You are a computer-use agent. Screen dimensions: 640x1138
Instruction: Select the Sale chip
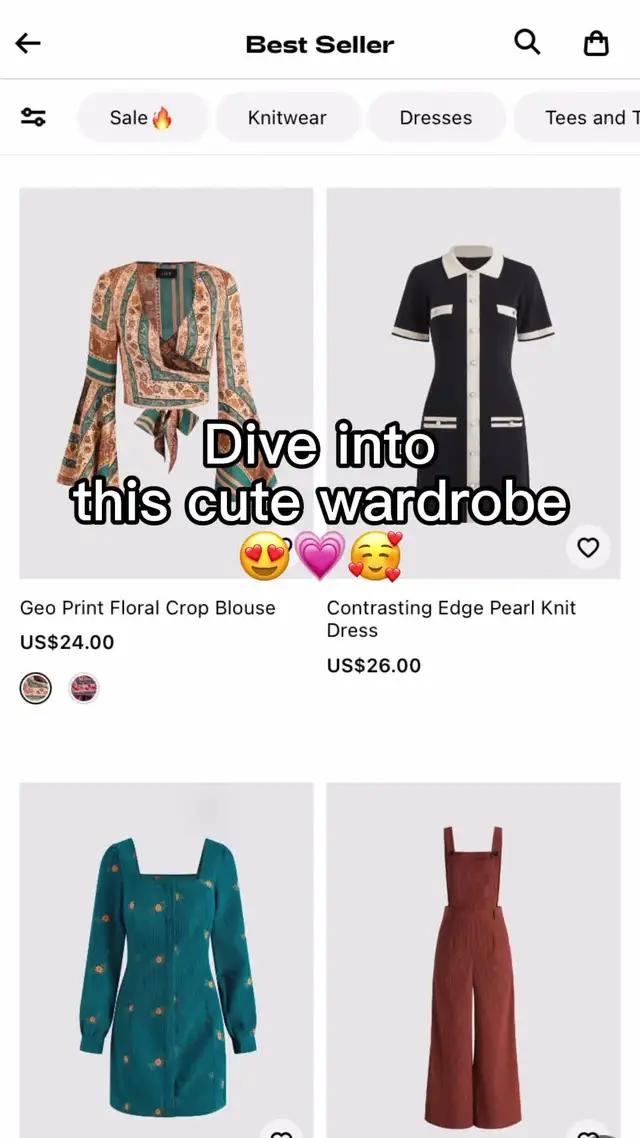point(141,117)
